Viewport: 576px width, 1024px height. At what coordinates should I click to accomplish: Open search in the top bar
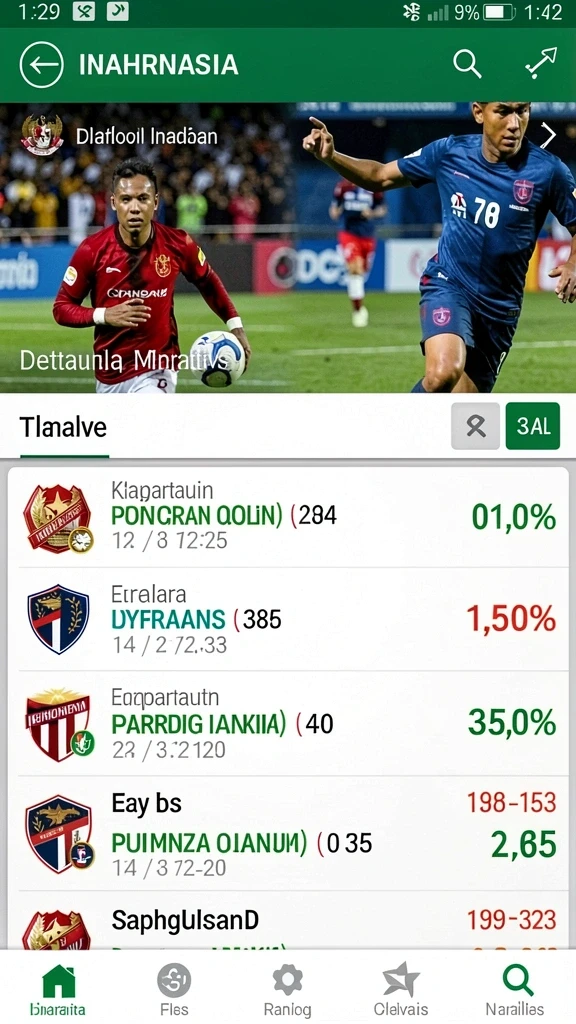click(x=467, y=64)
